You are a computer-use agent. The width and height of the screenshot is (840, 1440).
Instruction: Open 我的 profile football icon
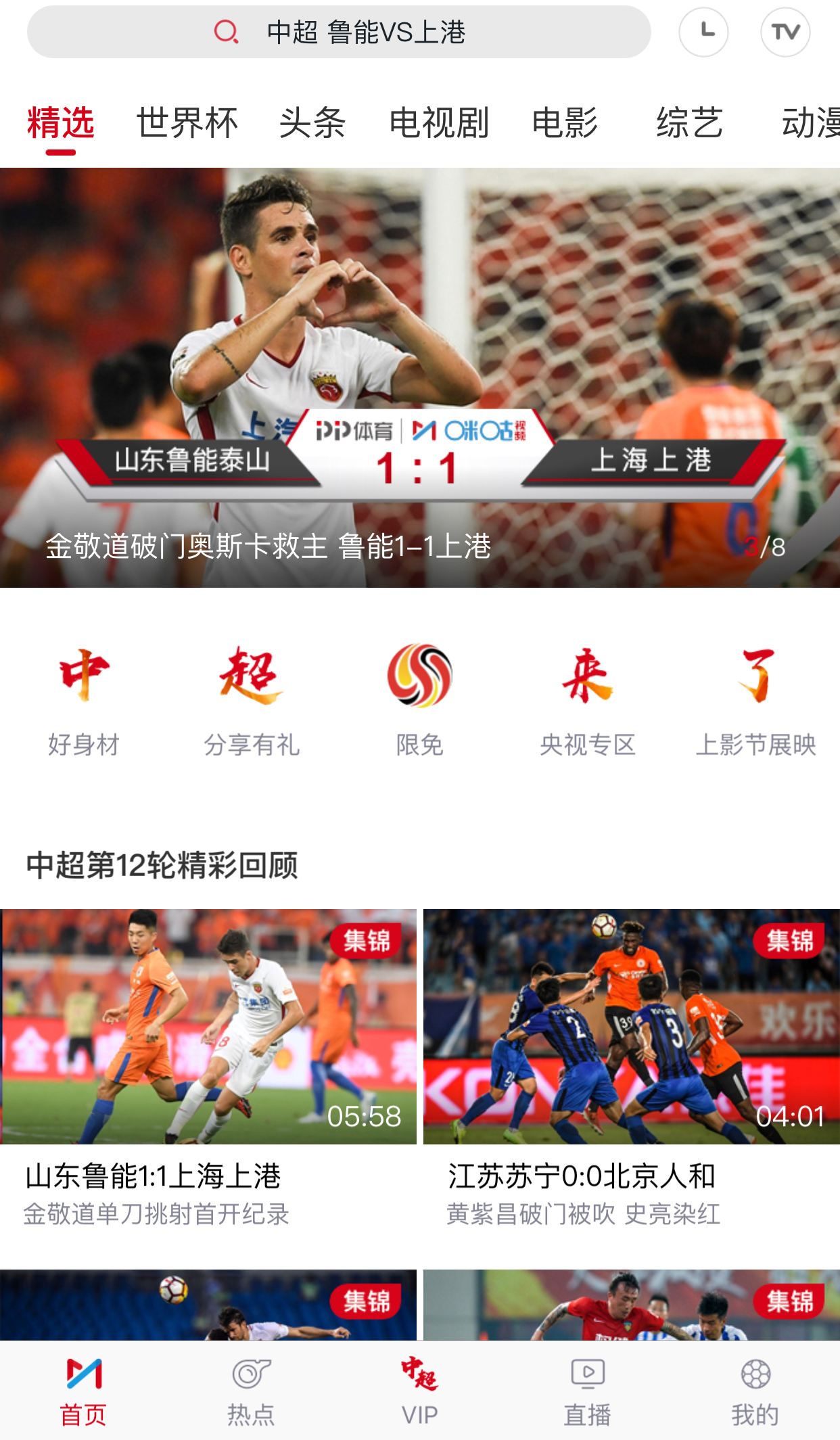pos(756,1371)
